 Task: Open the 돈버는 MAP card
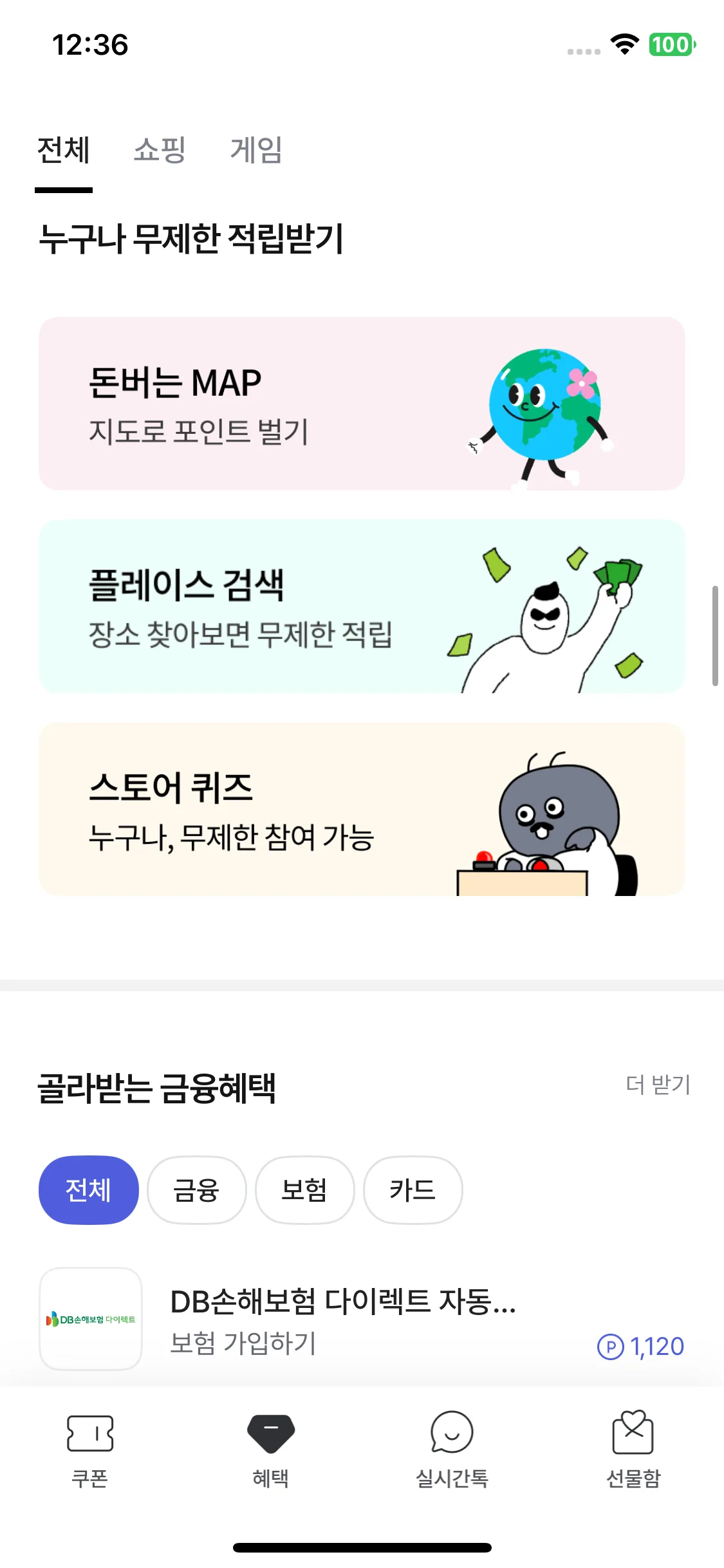(362, 404)
